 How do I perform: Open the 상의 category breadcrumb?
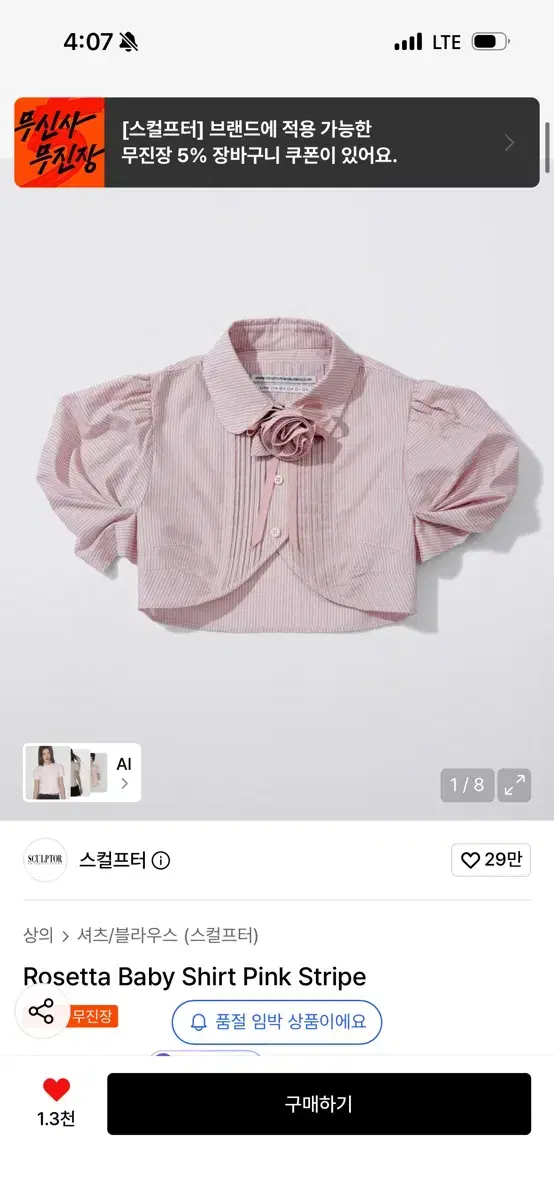(x=38, y=935)
